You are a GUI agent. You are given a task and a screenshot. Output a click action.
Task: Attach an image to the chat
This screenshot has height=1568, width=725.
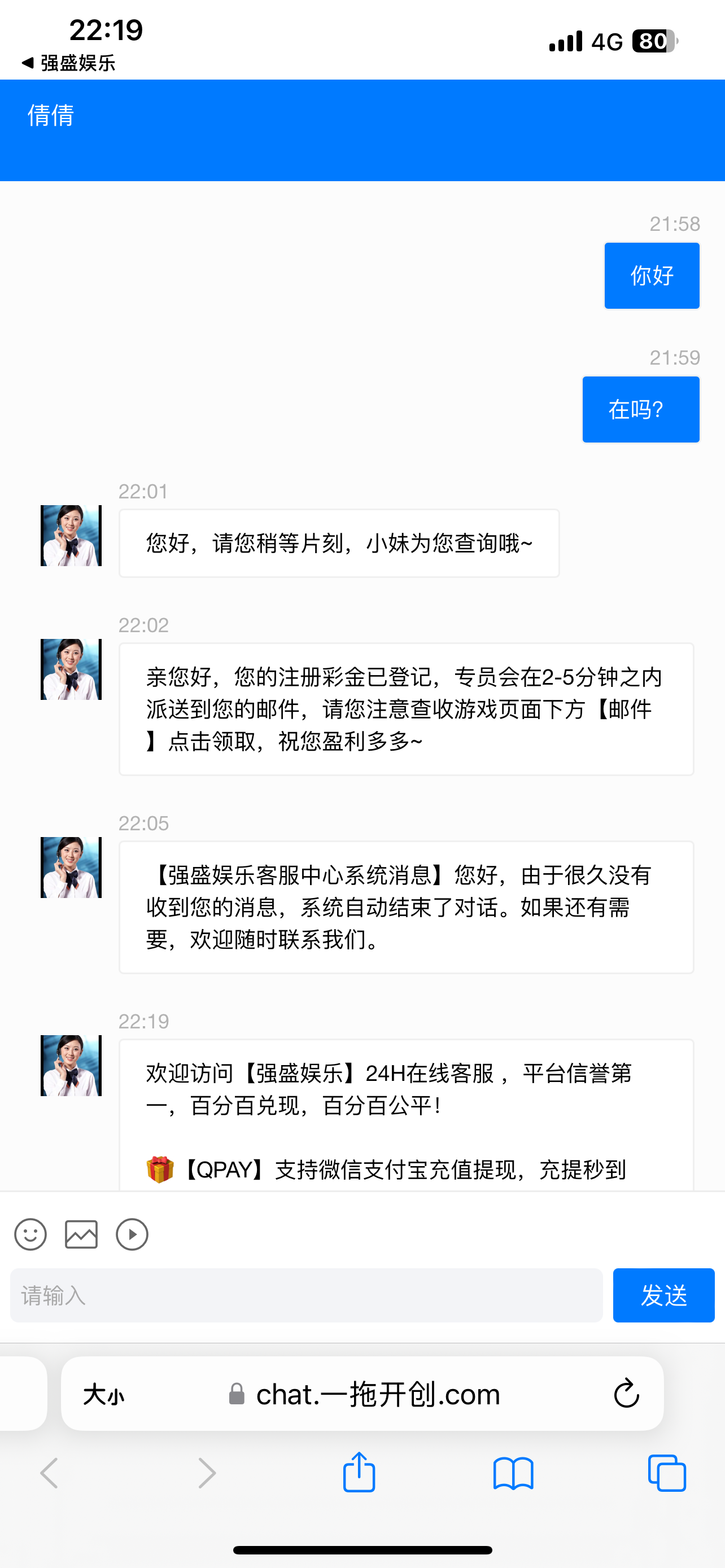(81, 1234)
